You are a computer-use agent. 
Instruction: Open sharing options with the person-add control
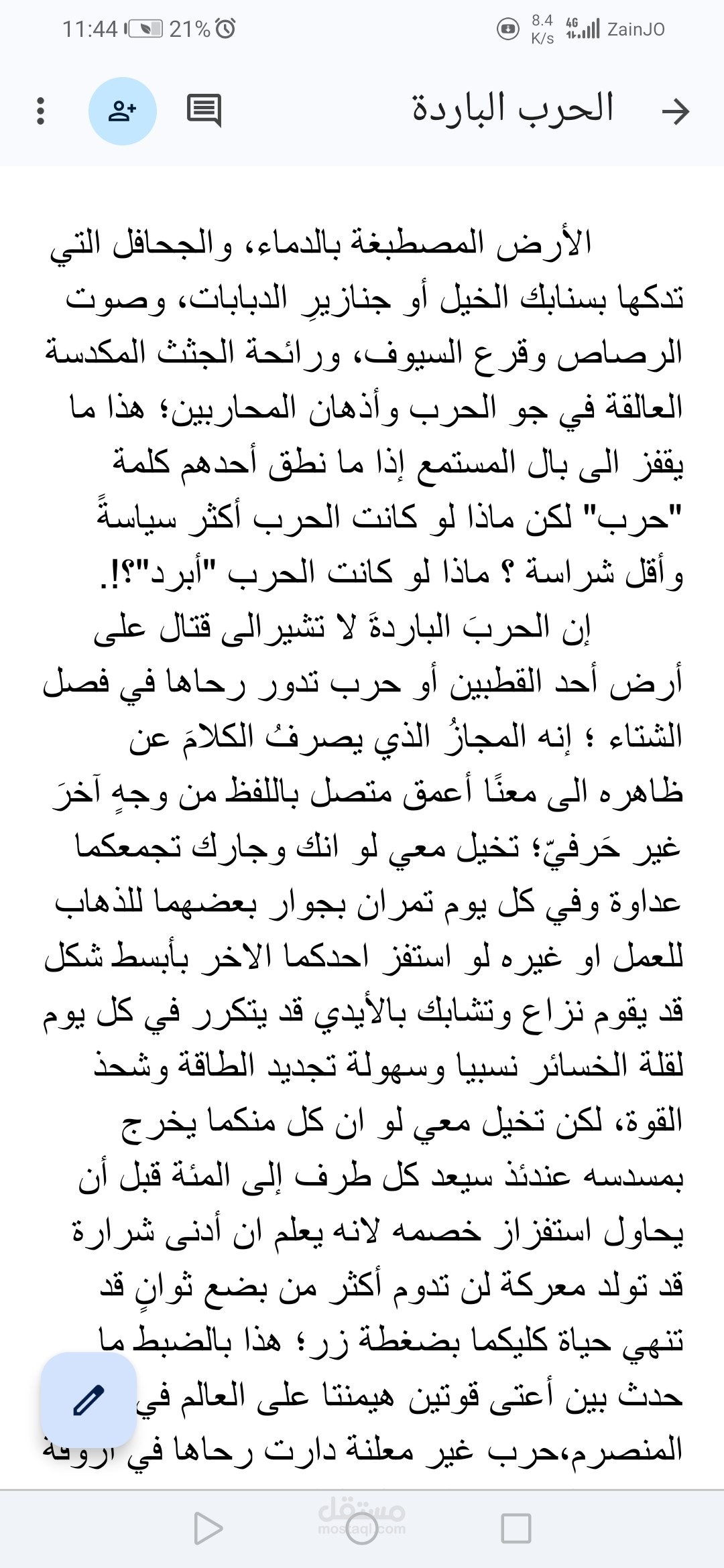pos(123,109)
